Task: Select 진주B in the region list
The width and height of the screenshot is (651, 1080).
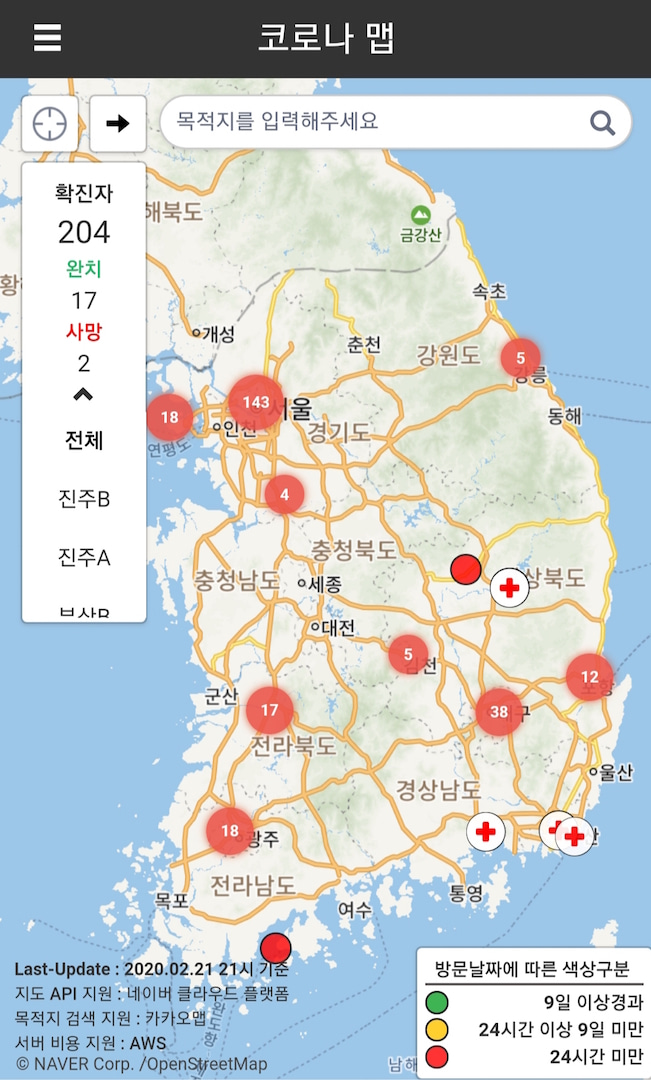Action: 84,498
